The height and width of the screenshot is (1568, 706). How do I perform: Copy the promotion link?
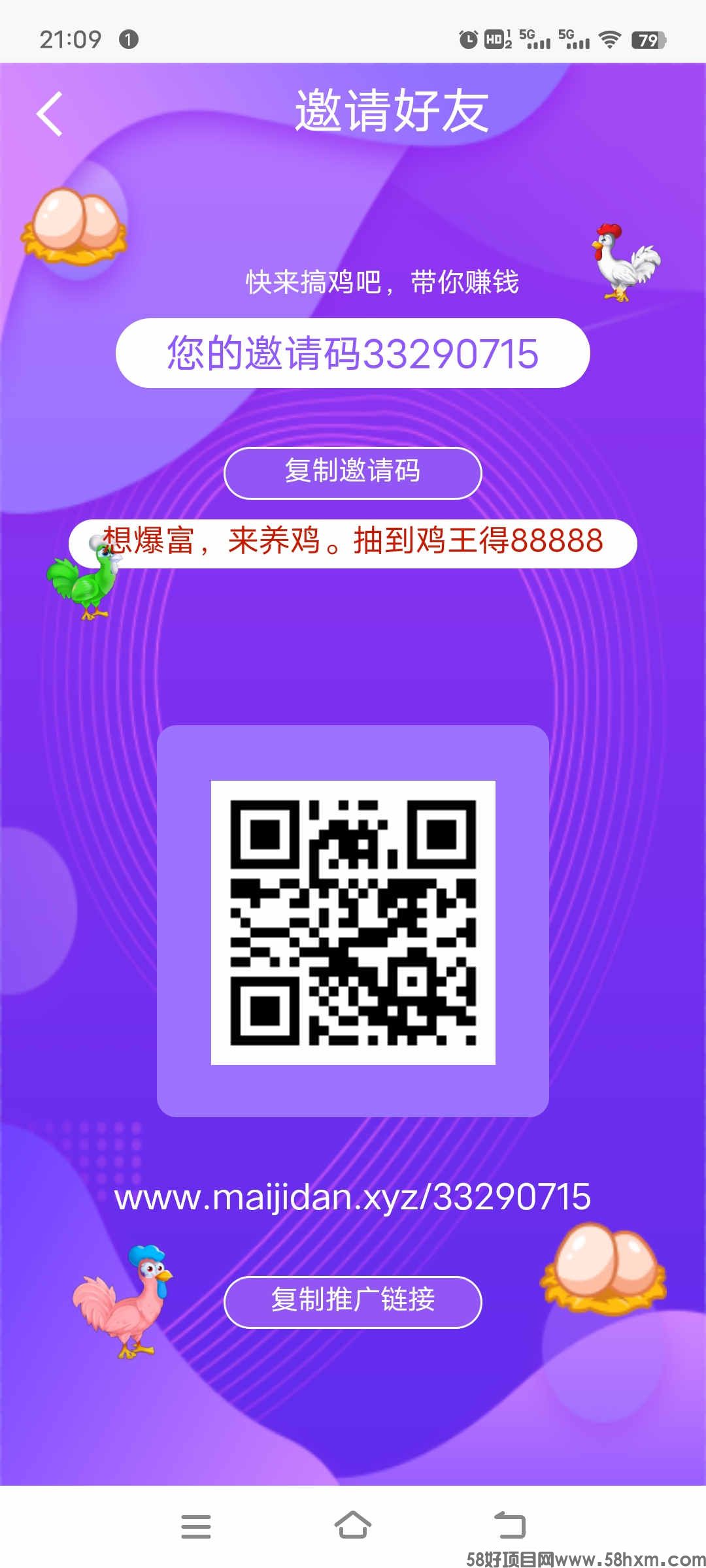click(352, 1301)
